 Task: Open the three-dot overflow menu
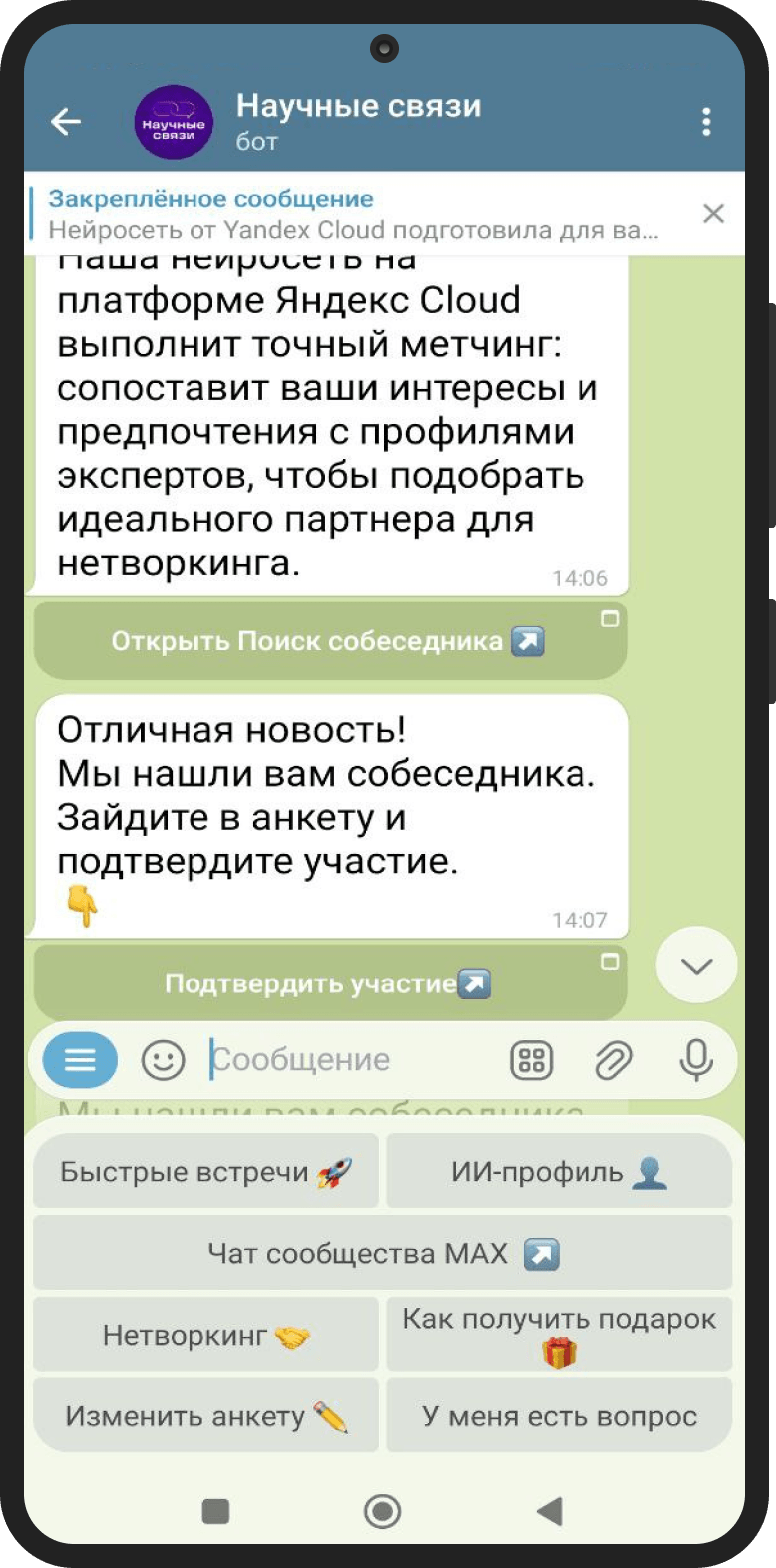(706, 122)
